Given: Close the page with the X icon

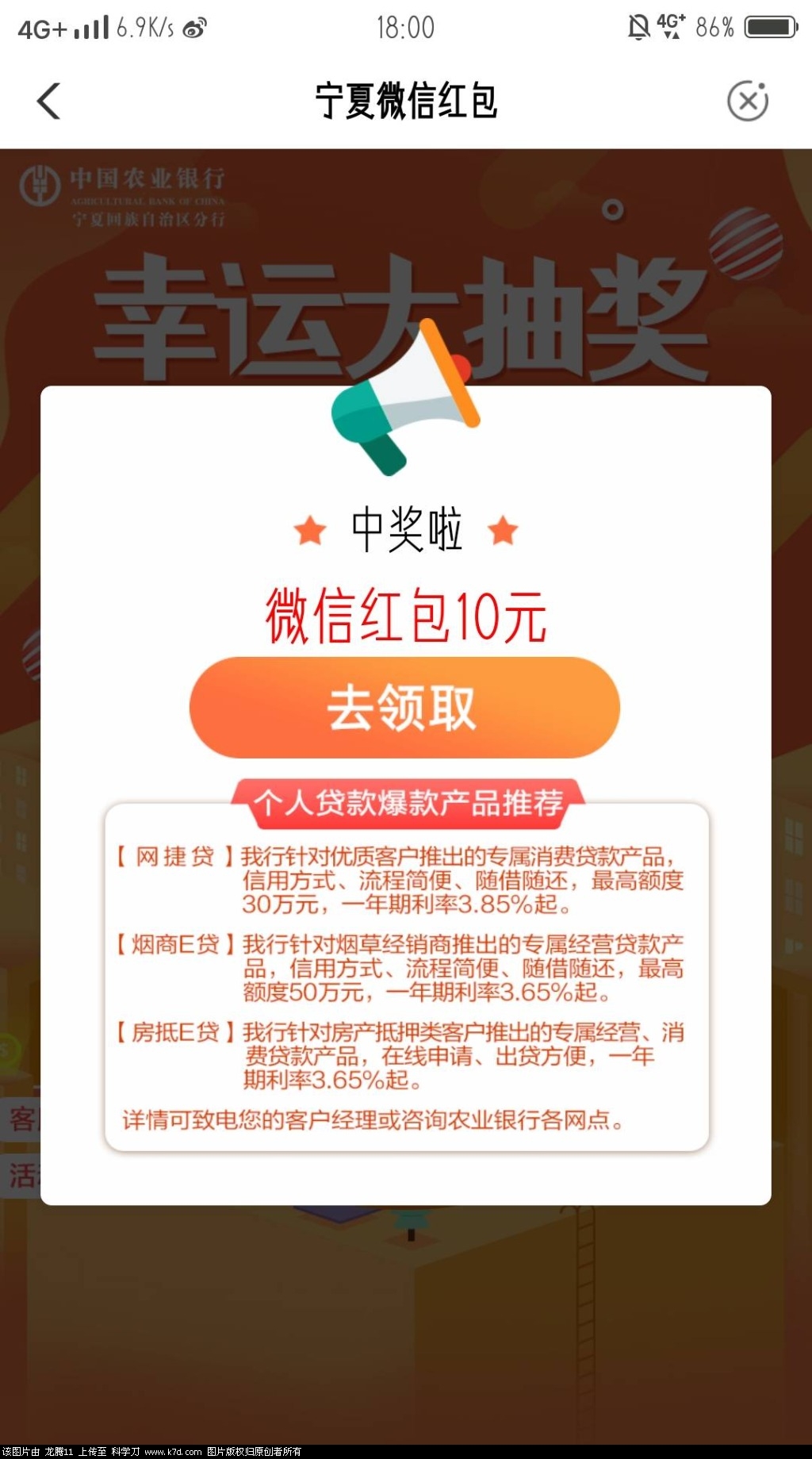Looking at the screenshot, I should [x=747, y=102].
